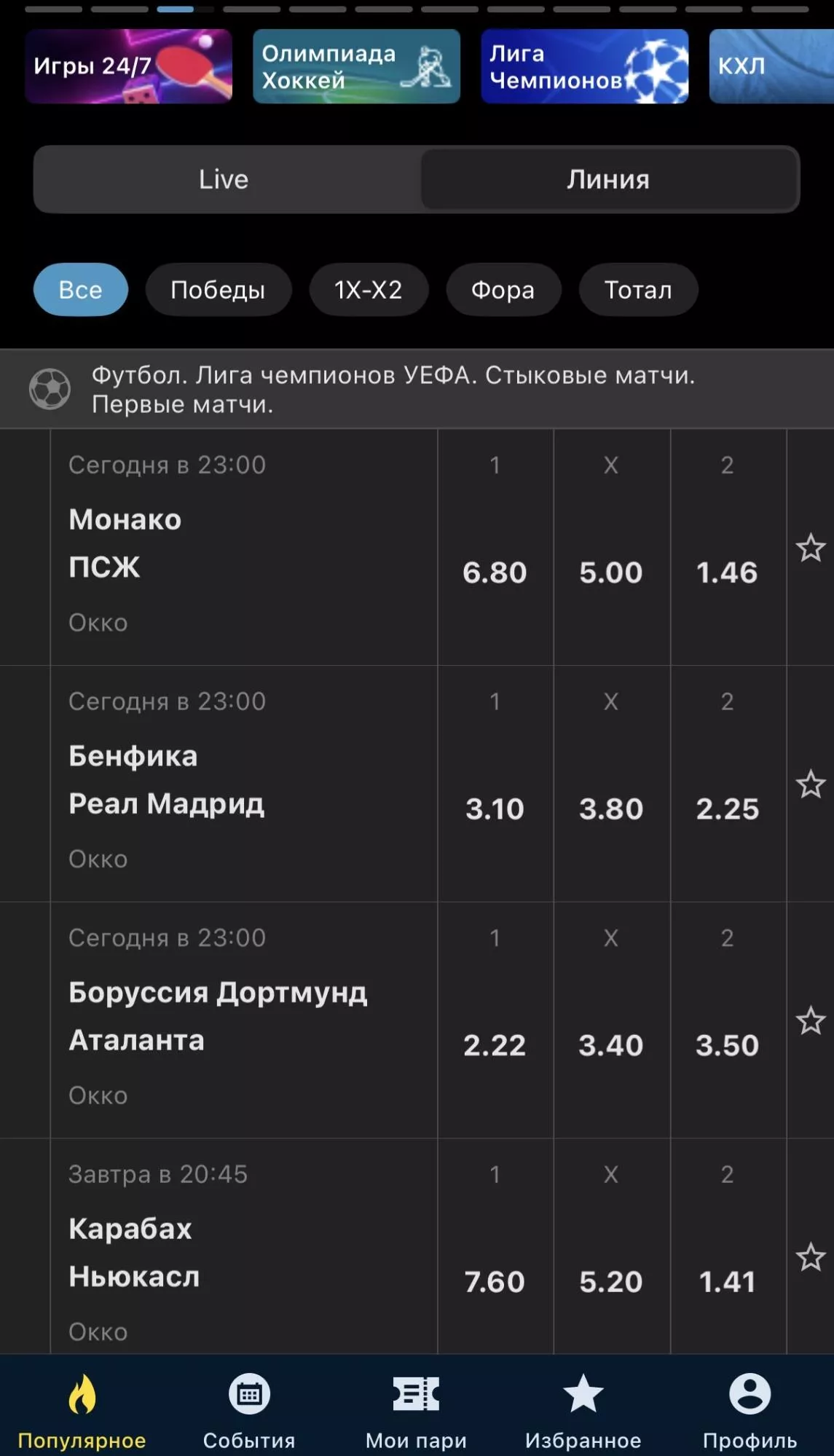Open the Игры 24/7 banner
Viewport: 834px width, 1456px height.
pyautogui.click(x=128, y=66)
